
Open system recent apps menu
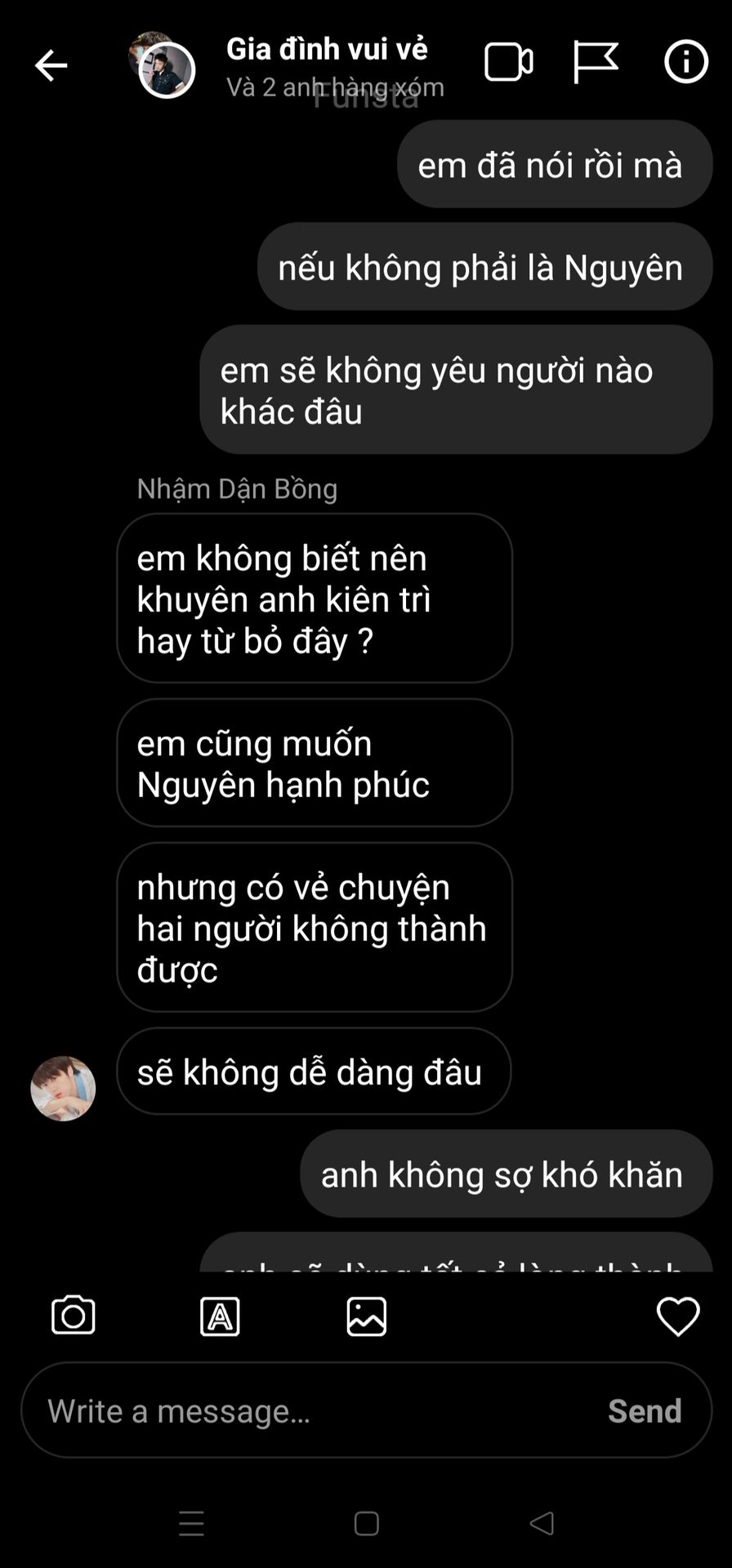tap(191, 1524)
